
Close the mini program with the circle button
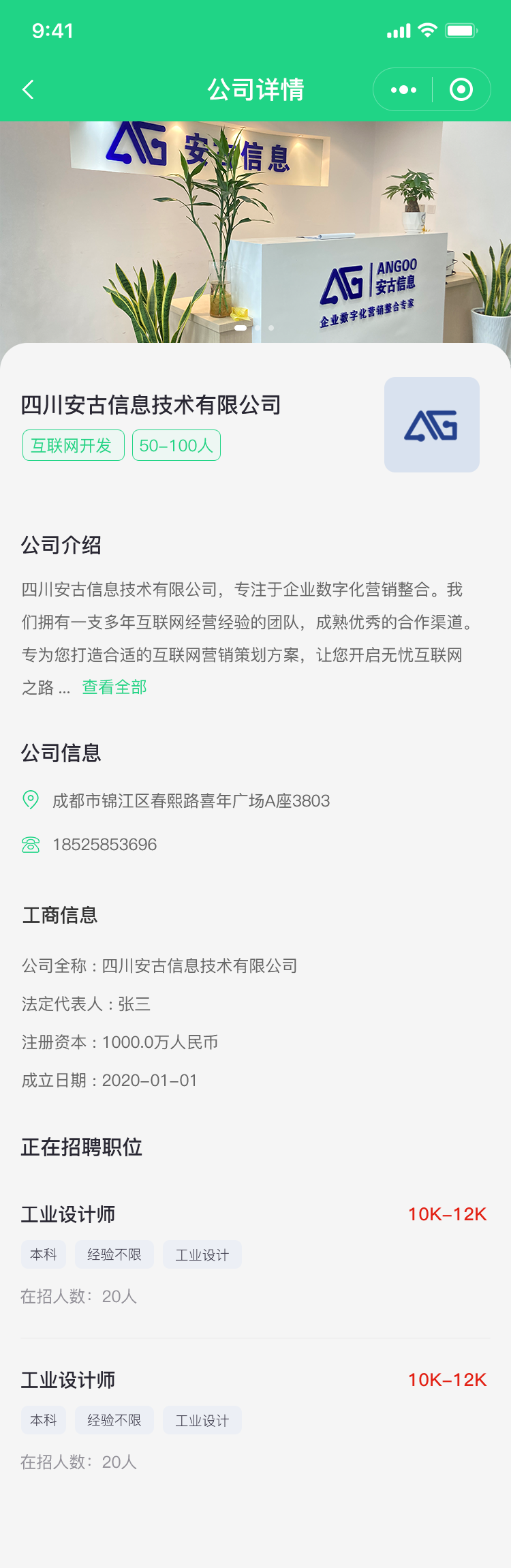point(461,89)
